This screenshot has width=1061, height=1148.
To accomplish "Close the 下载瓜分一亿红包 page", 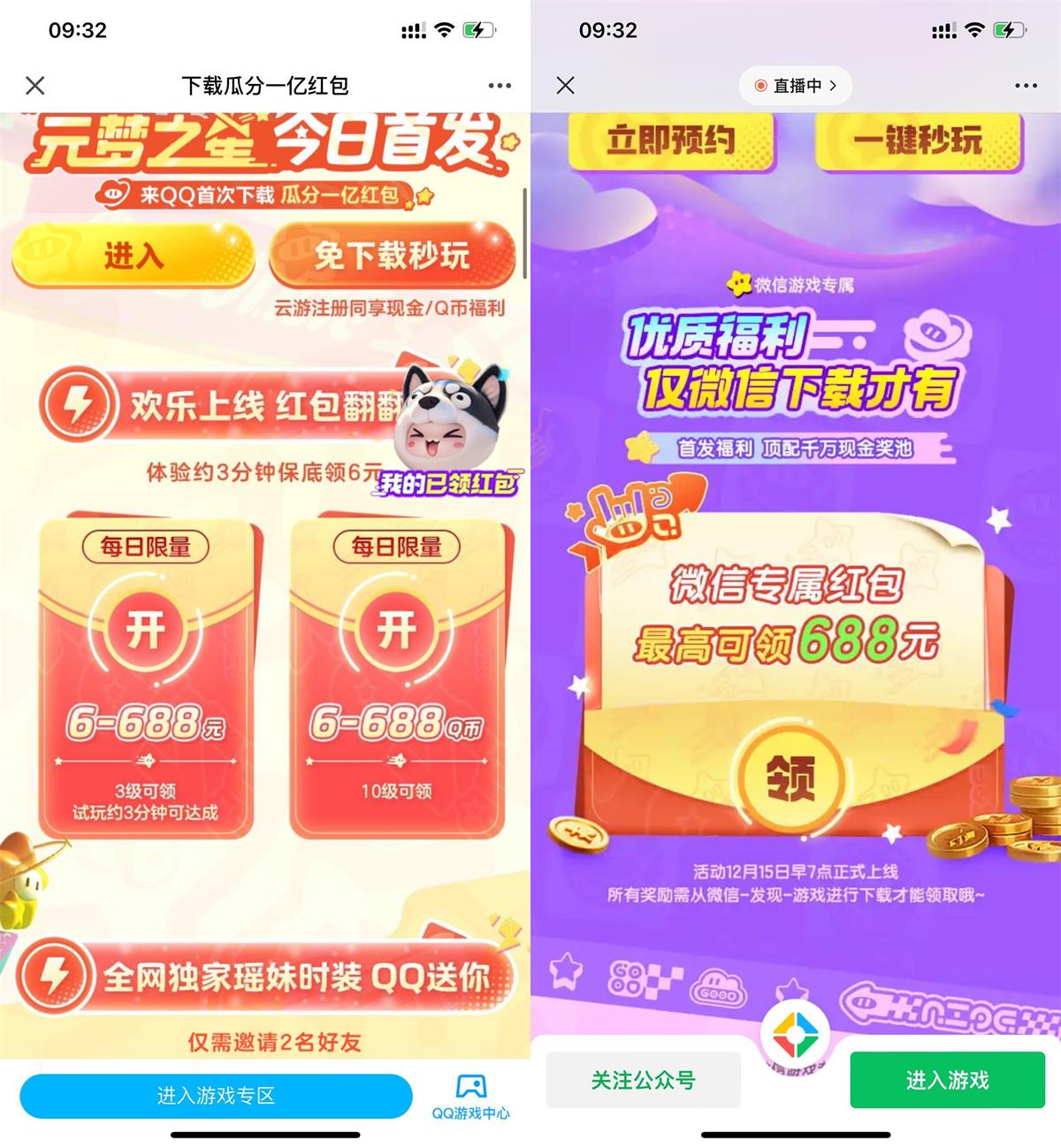I will [x=35, y=86].
